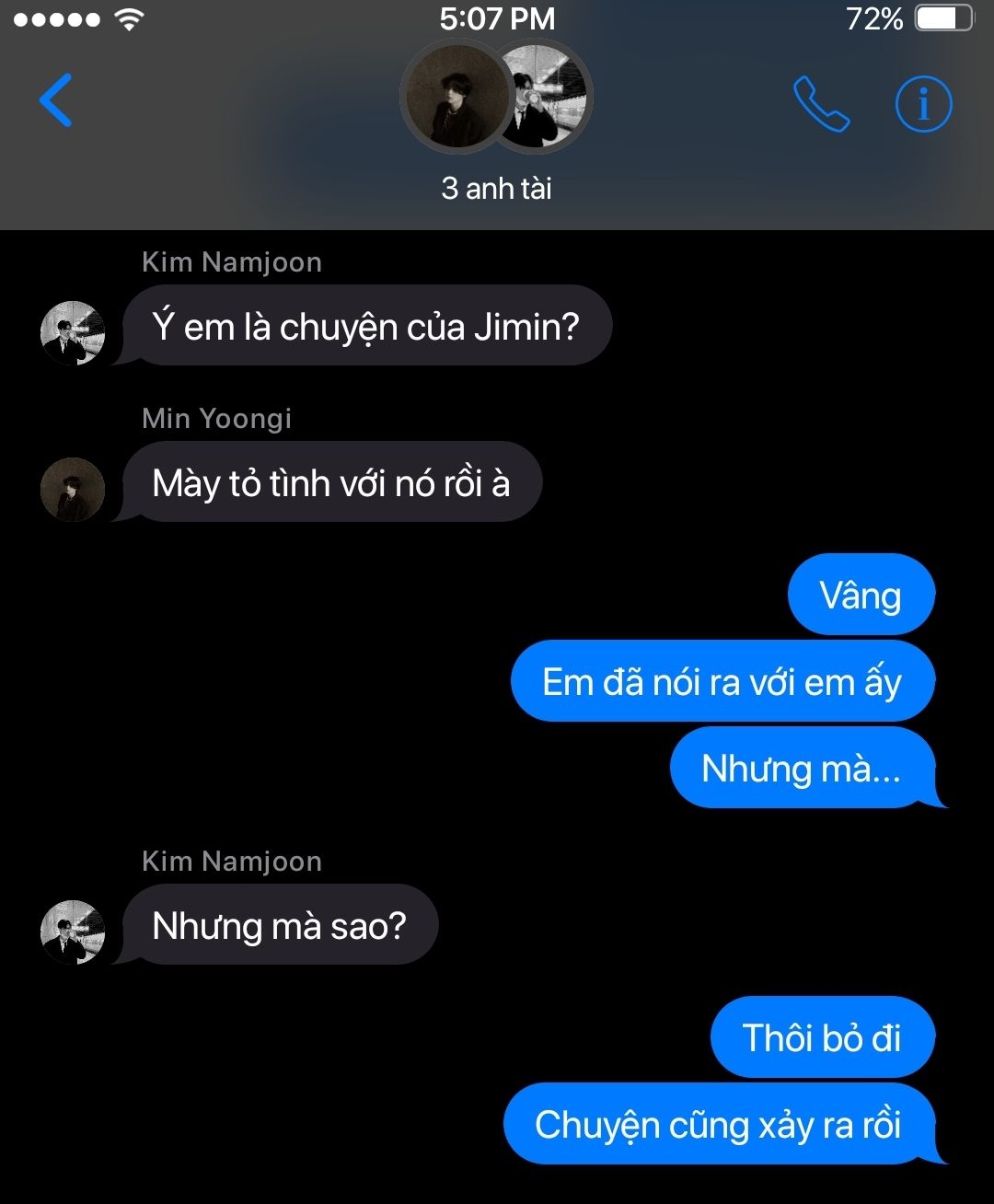
Task: Go back to the conversations list
Action: [x=55, y=101]
